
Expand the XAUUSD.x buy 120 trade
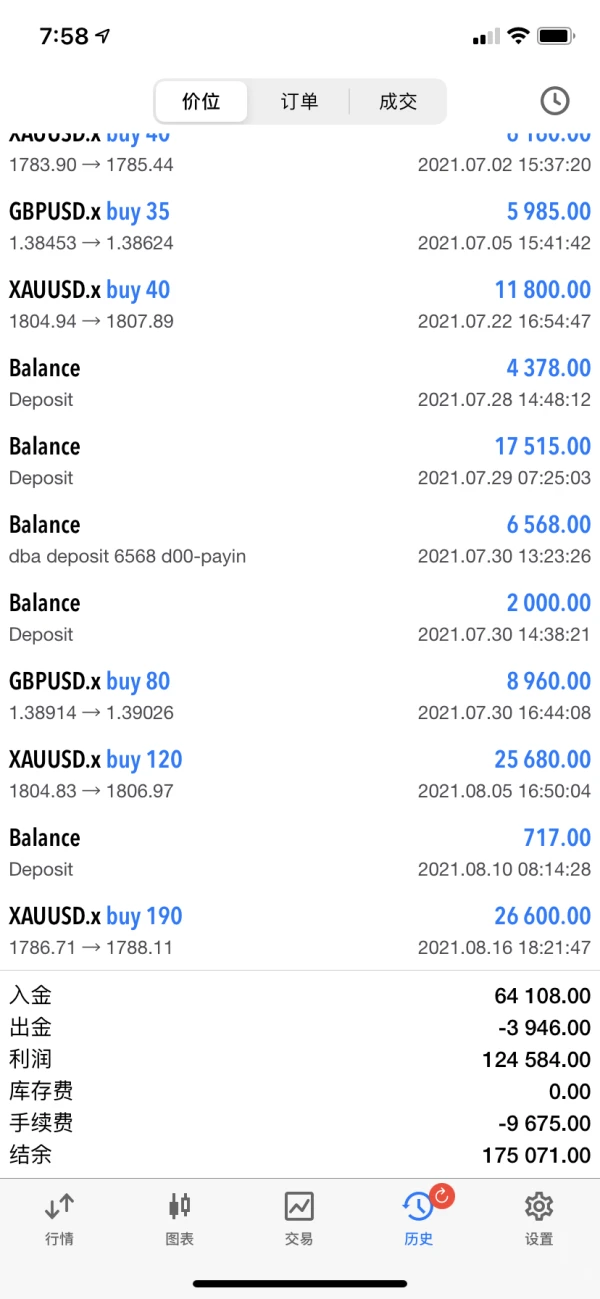pyautogui.click(x=300, y=774)
